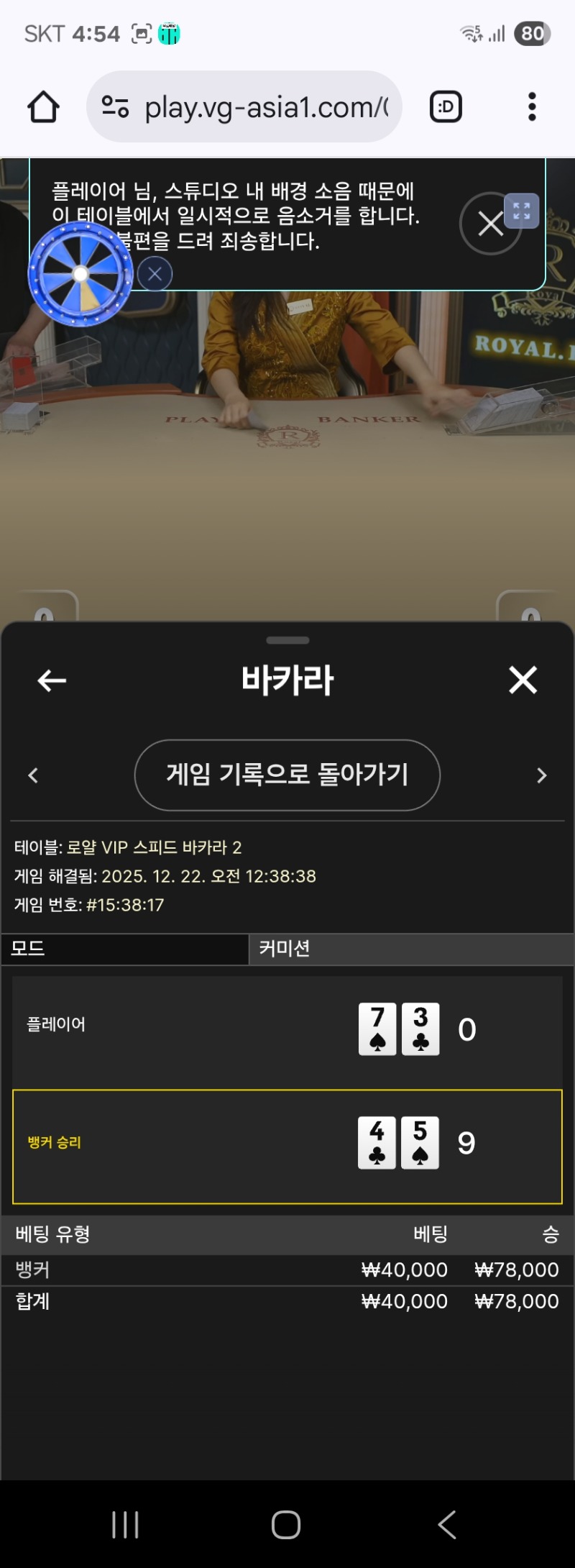Viewport: 575px width, 1568px height.
Task: Go to browser home page
Action: tap(43, 107)
